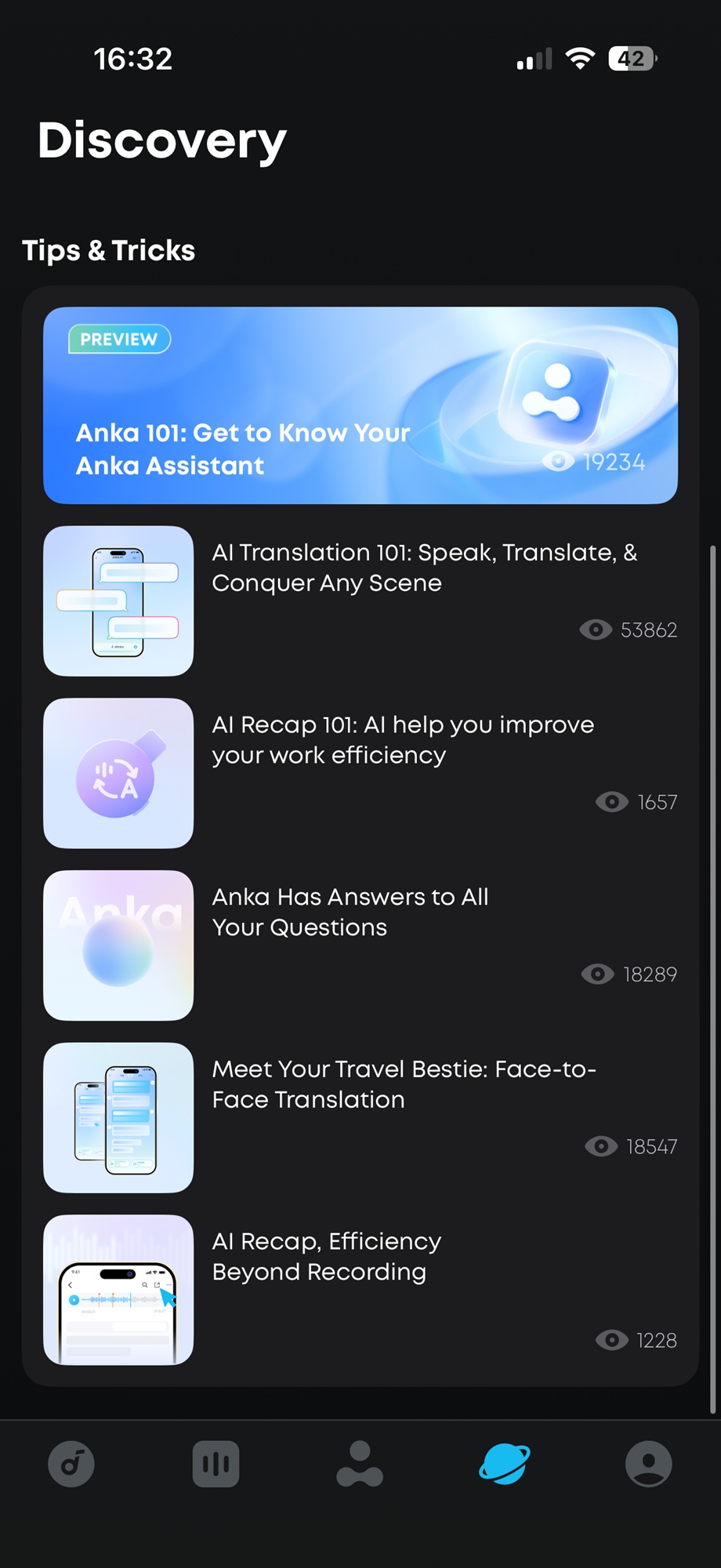This screenshot has height=1568, width=721.
Task: Select the Discovery planet tab
Action: [x=504, y=1464]
